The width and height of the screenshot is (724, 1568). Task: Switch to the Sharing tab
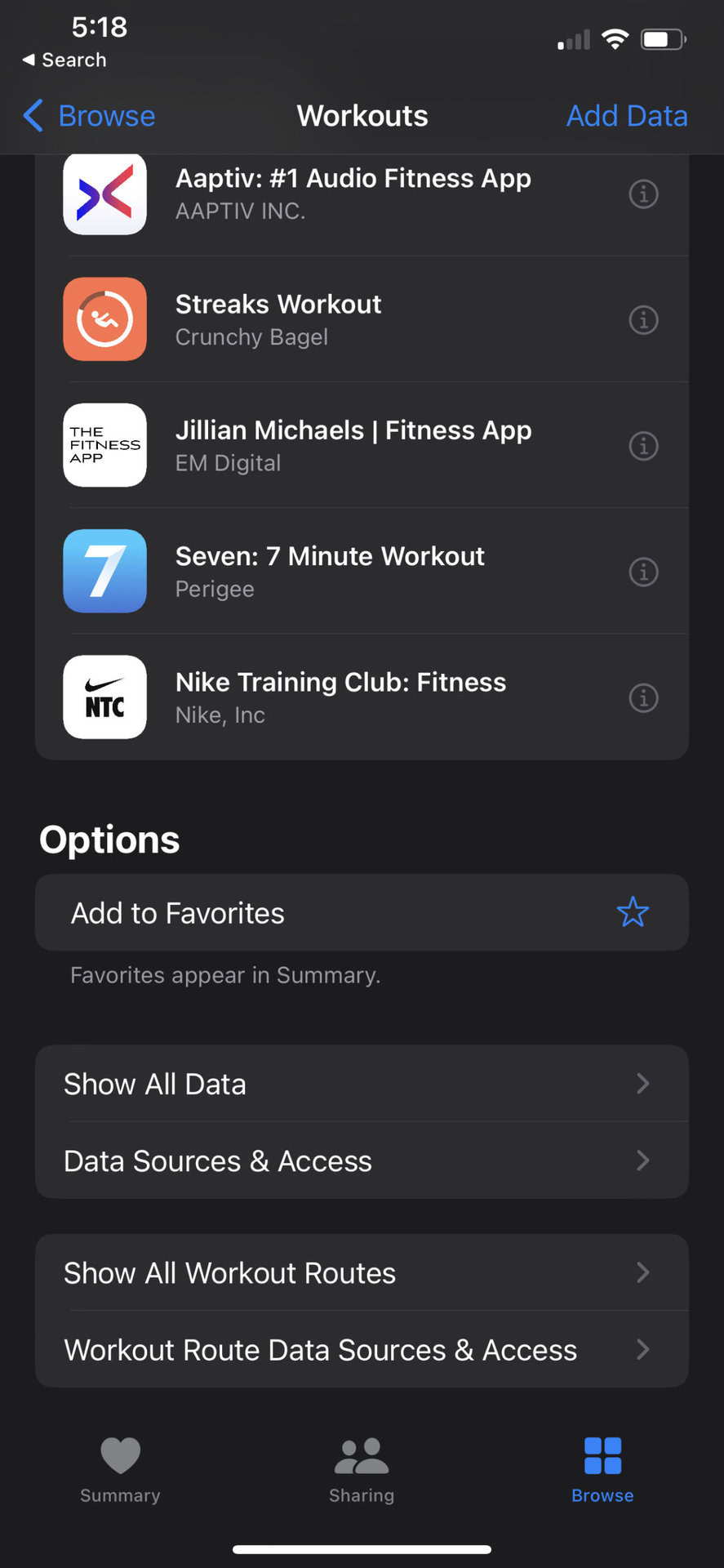(361, 1469)
